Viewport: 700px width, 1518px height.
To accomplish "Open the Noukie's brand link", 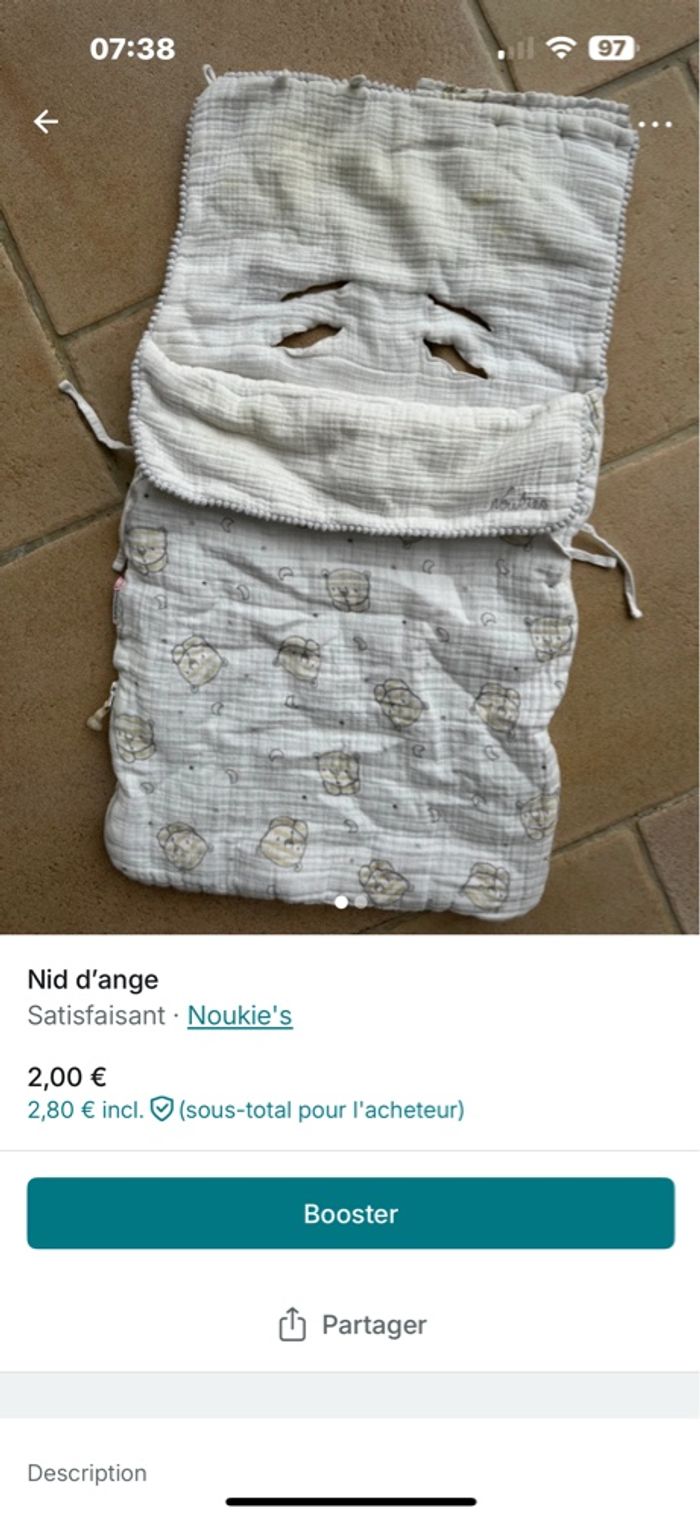I will click(240, 1015).
